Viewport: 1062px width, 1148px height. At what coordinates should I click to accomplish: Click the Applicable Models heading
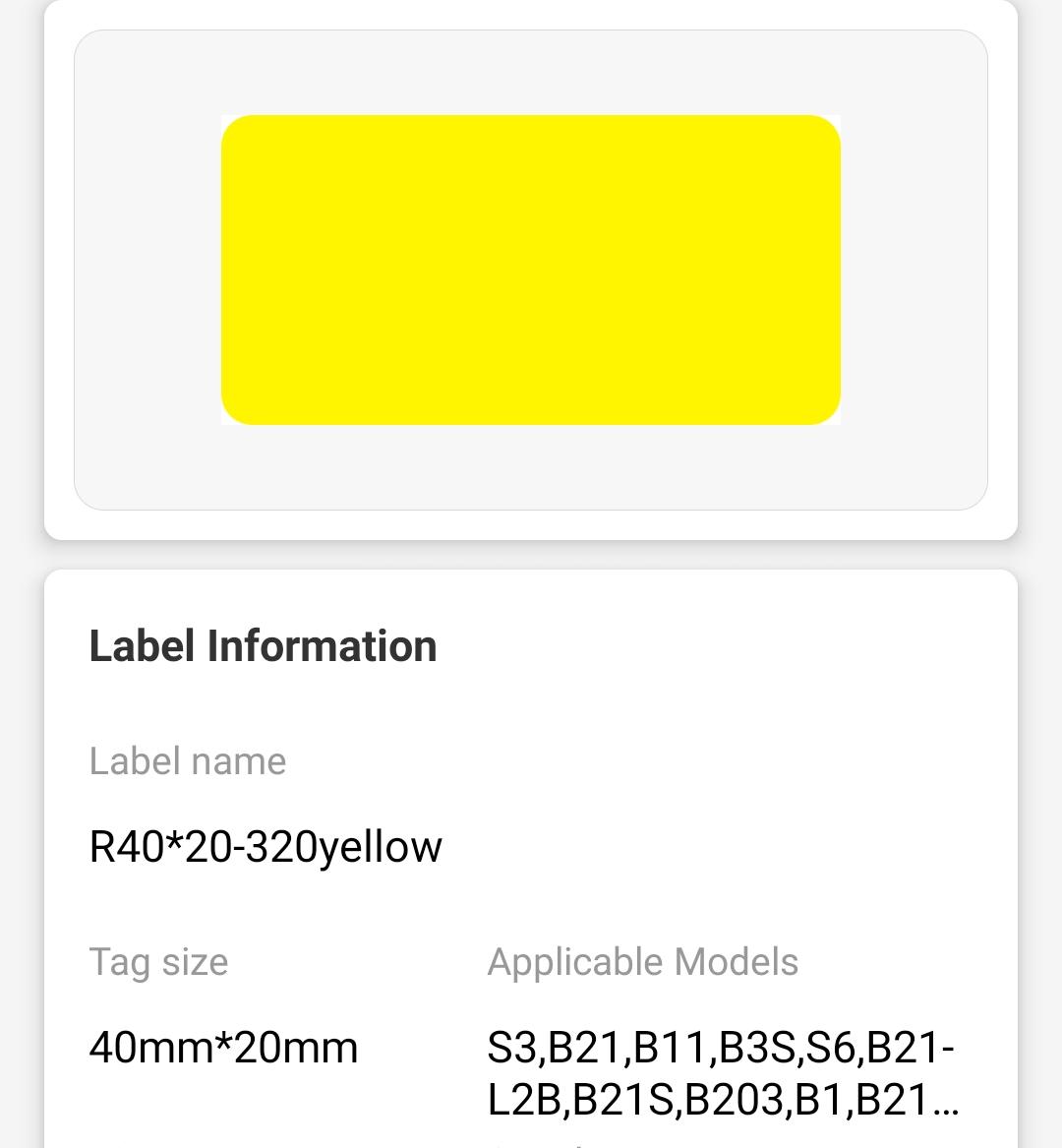[643, 962]
